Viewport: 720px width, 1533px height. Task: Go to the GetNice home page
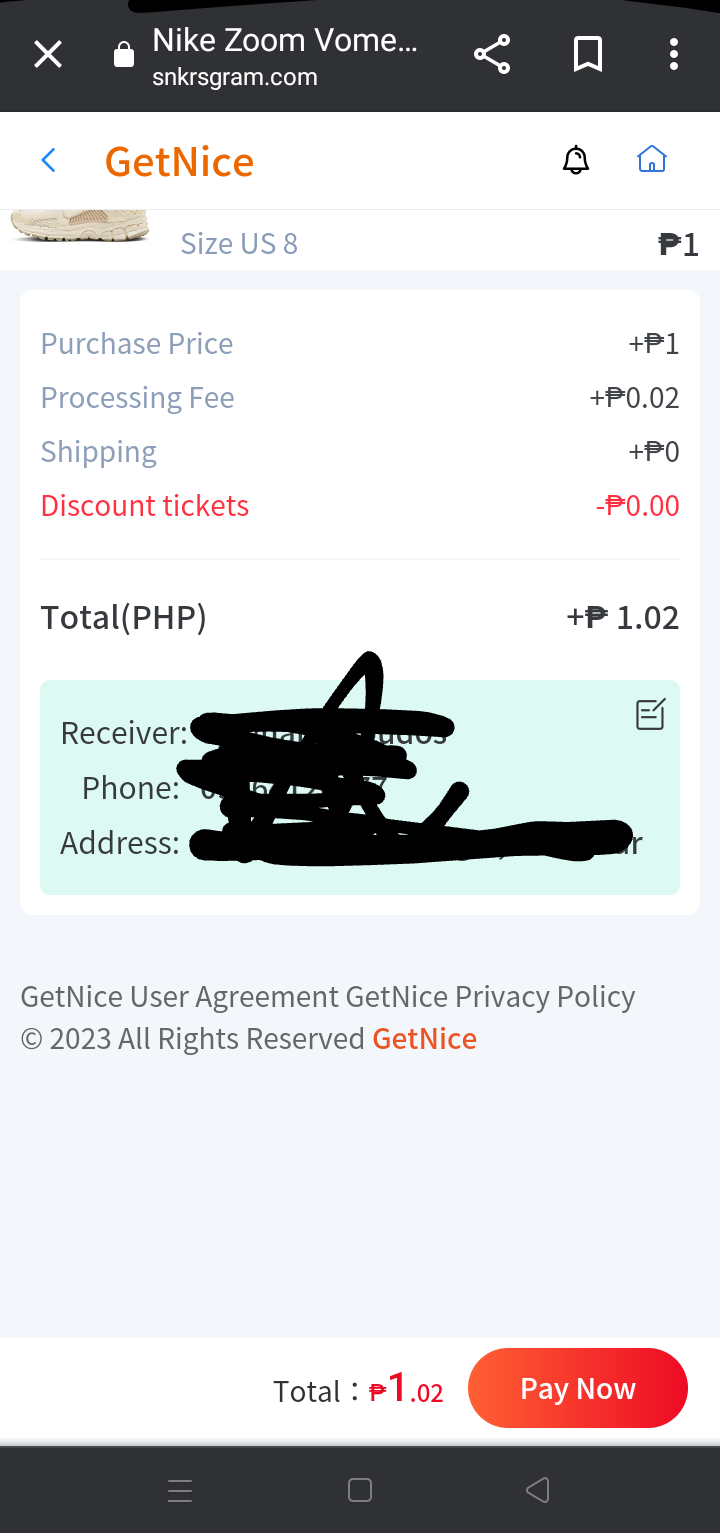(652, 160)
